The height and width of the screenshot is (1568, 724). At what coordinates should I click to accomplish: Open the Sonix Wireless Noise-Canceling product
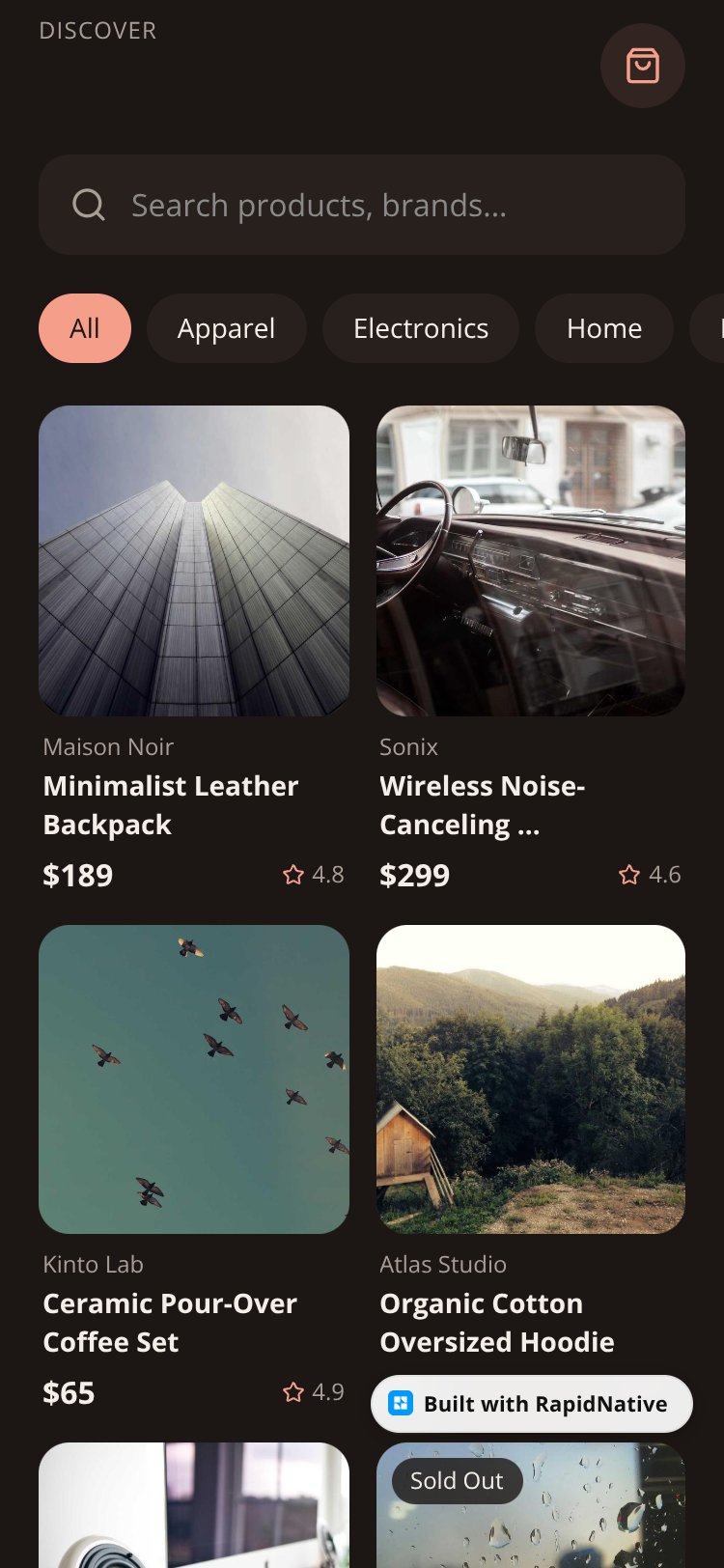[x=531, y=649]
